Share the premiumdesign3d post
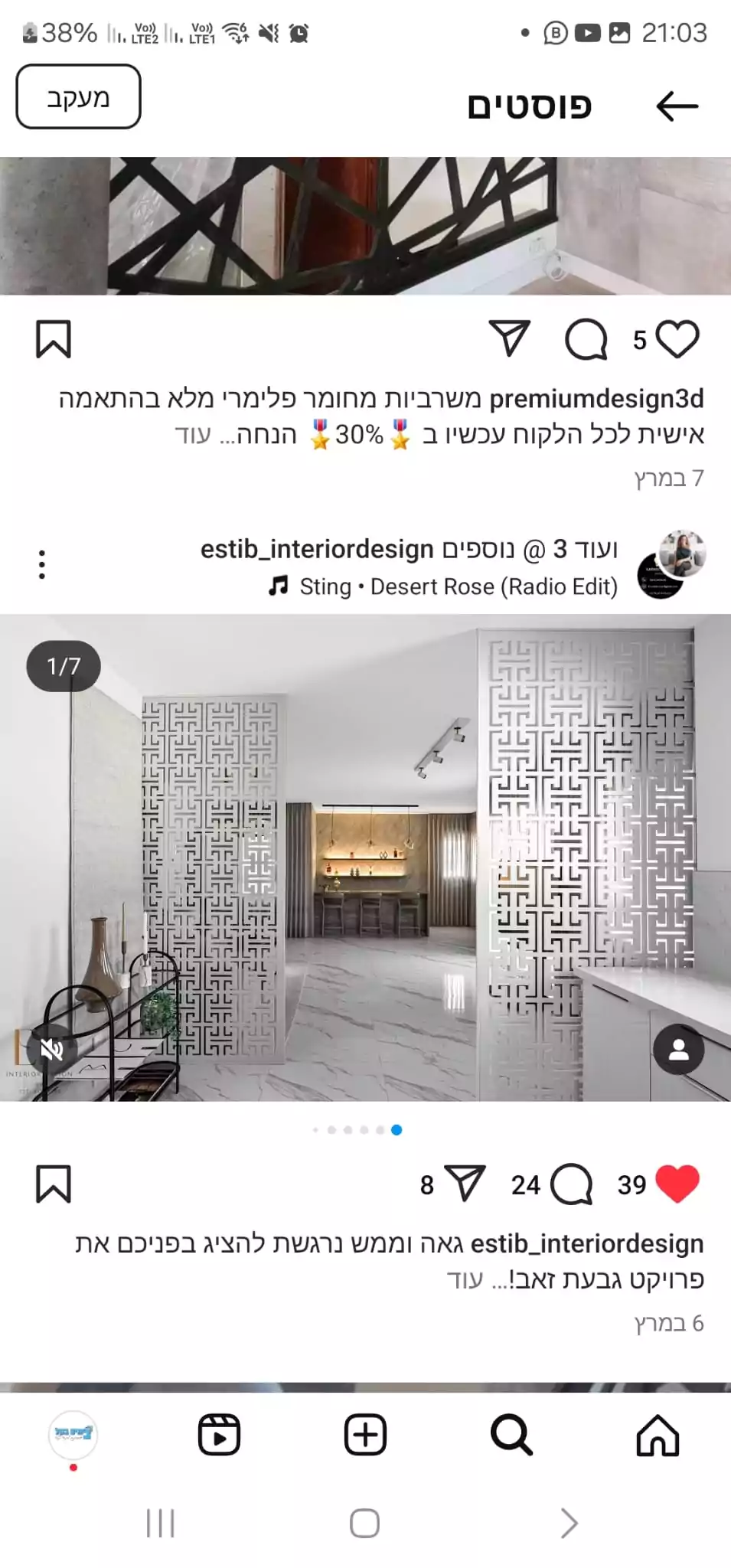This screenshot has width=731, height=1568. [x=509, y=338]
